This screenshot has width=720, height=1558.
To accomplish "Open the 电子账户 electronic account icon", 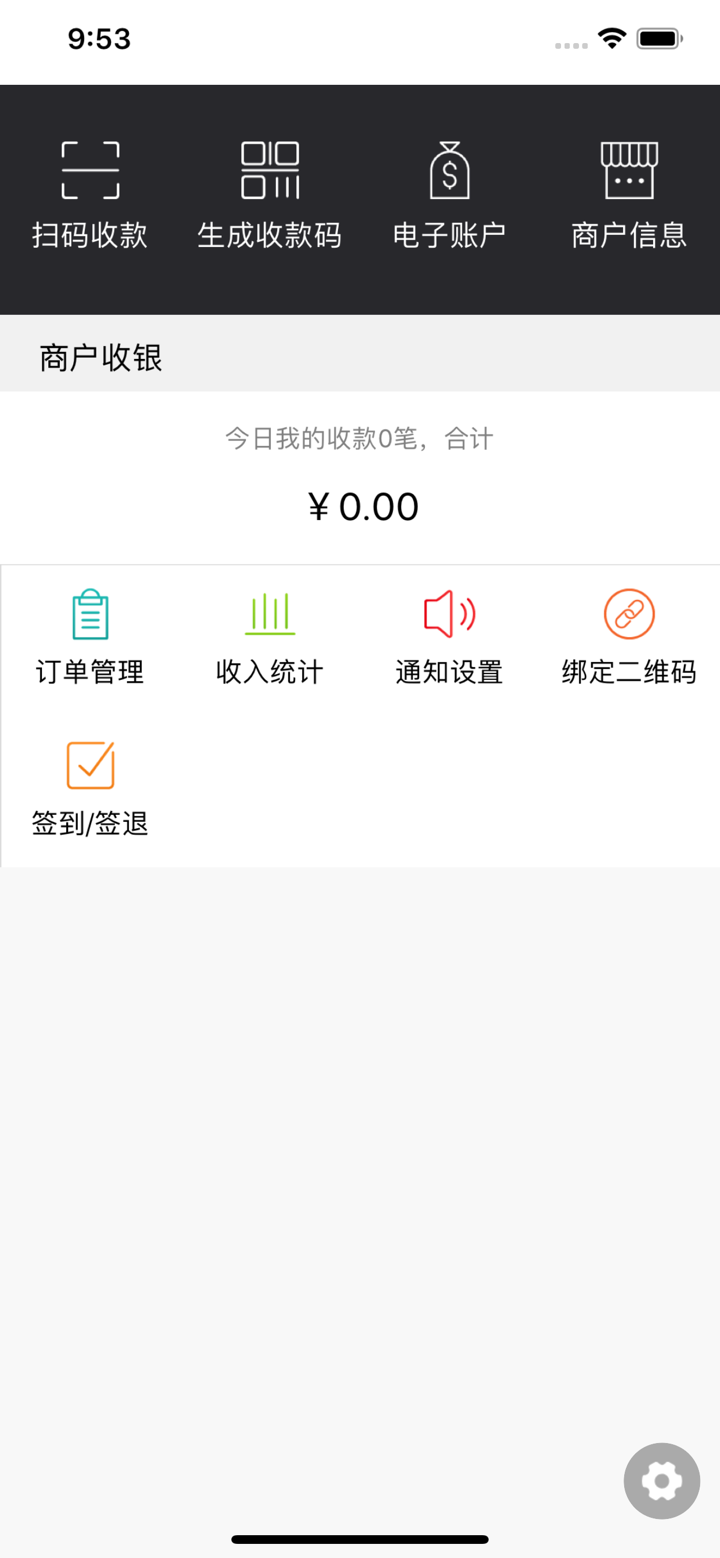I will click(449, 168).
